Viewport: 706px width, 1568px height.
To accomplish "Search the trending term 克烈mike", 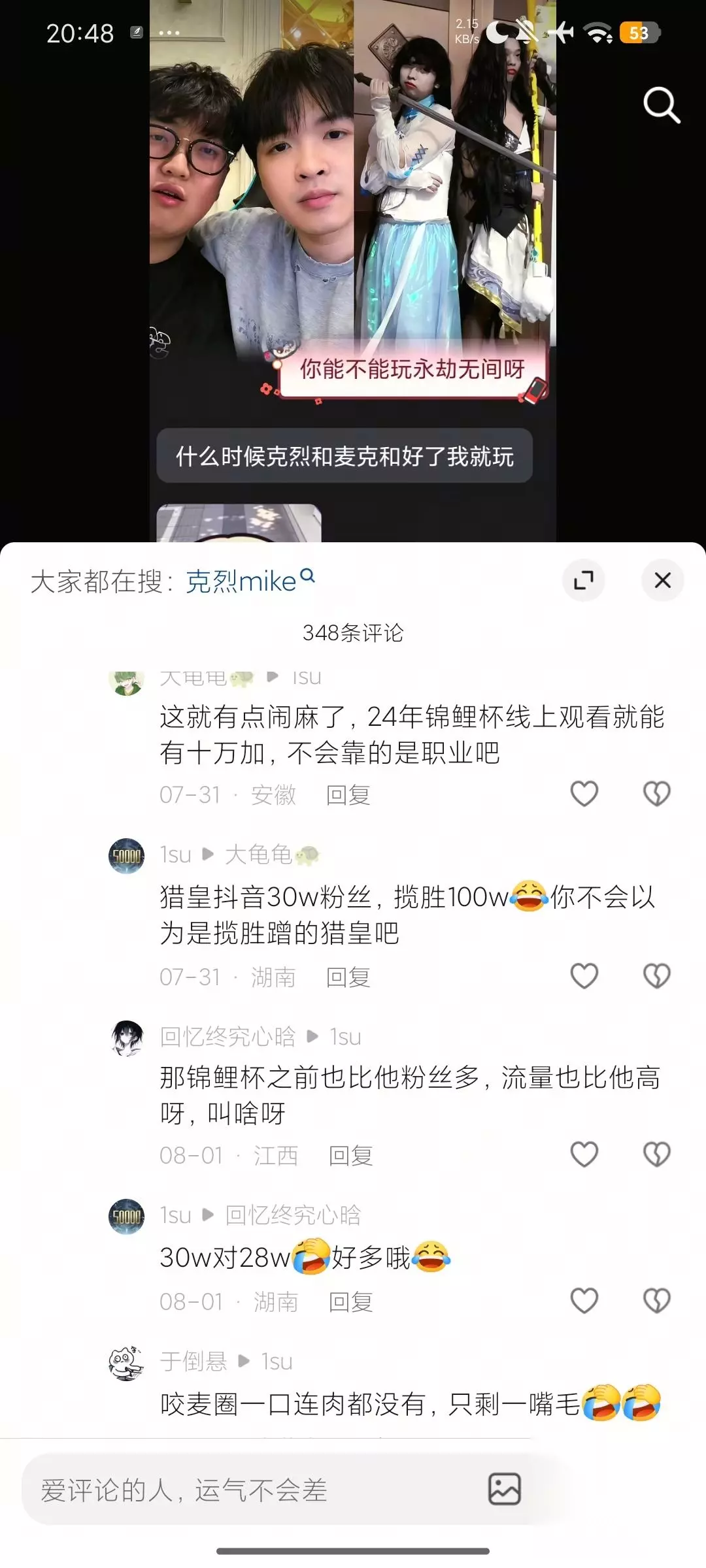I will [250, 581].
